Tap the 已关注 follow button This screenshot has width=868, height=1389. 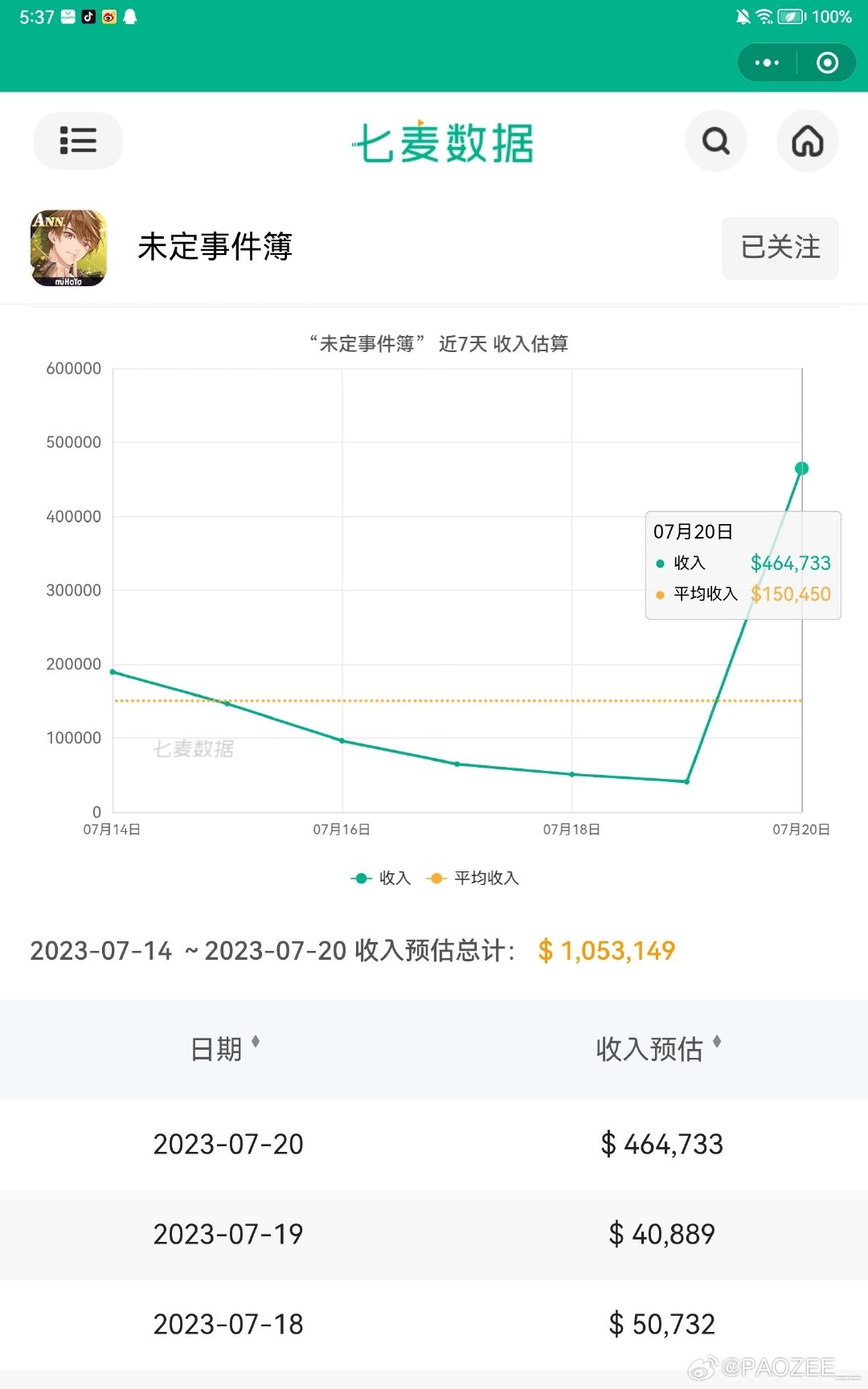(x=780, y=248)
